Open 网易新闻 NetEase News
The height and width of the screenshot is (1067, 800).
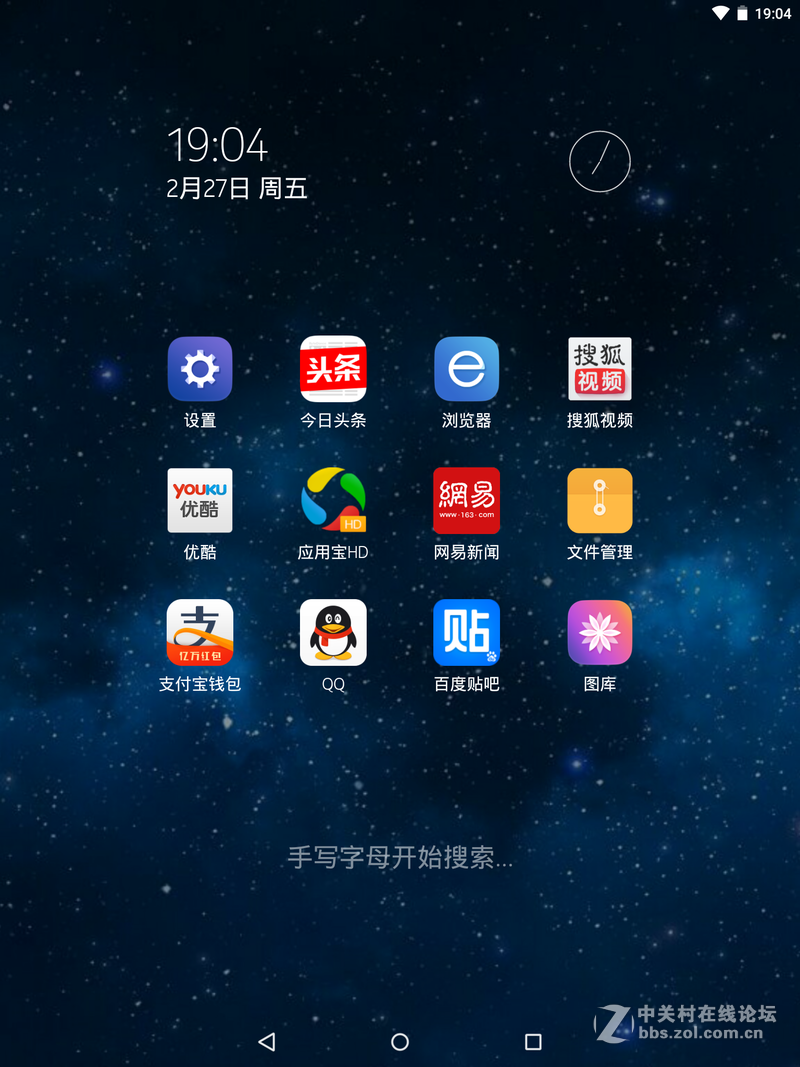click(466, 500)
